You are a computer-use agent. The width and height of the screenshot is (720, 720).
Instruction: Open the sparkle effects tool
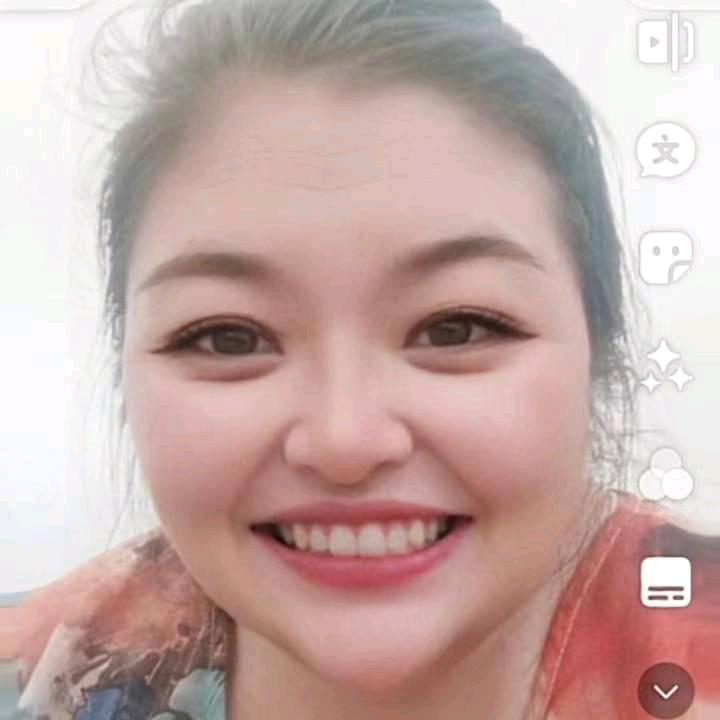pos(666,367)
